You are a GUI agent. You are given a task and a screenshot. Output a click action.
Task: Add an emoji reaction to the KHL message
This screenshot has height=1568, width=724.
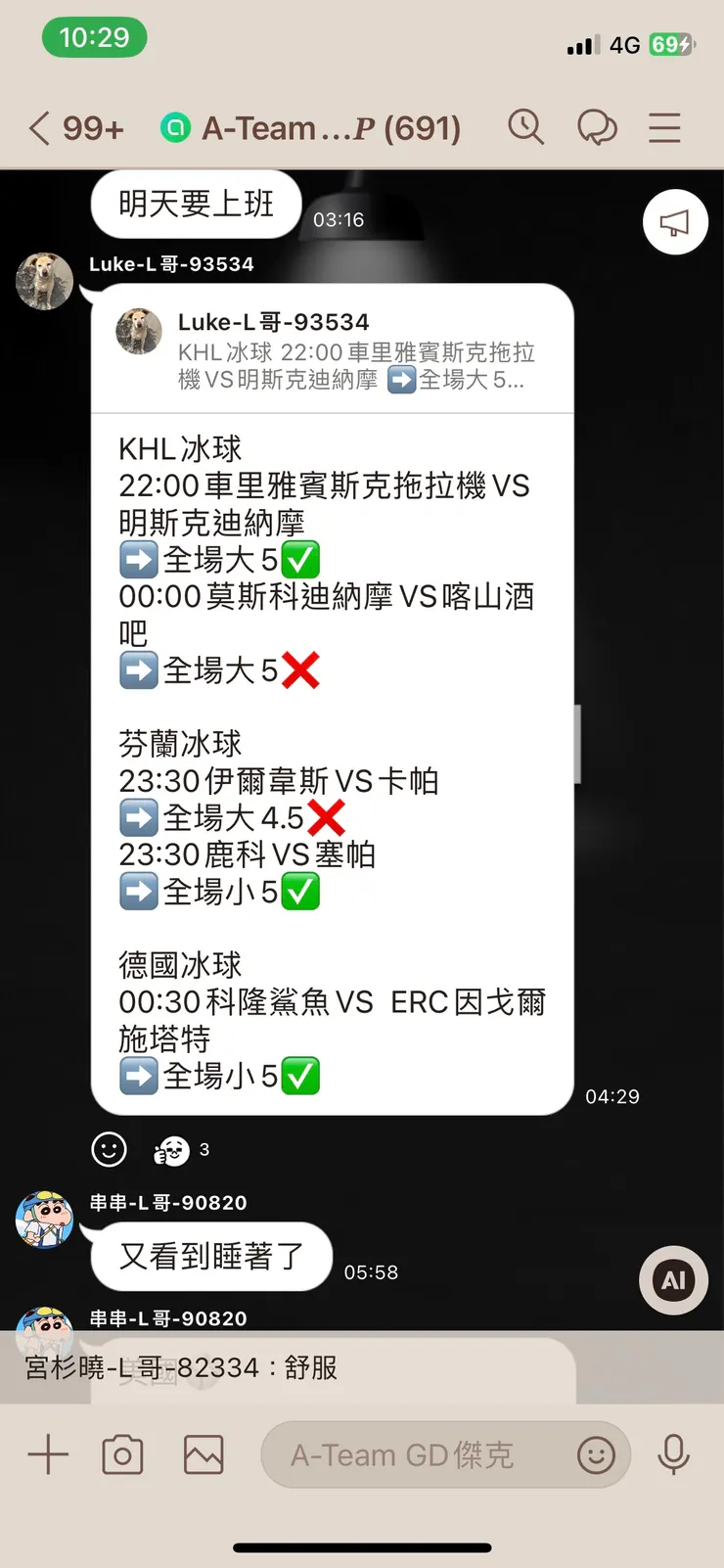point(109,1149)
